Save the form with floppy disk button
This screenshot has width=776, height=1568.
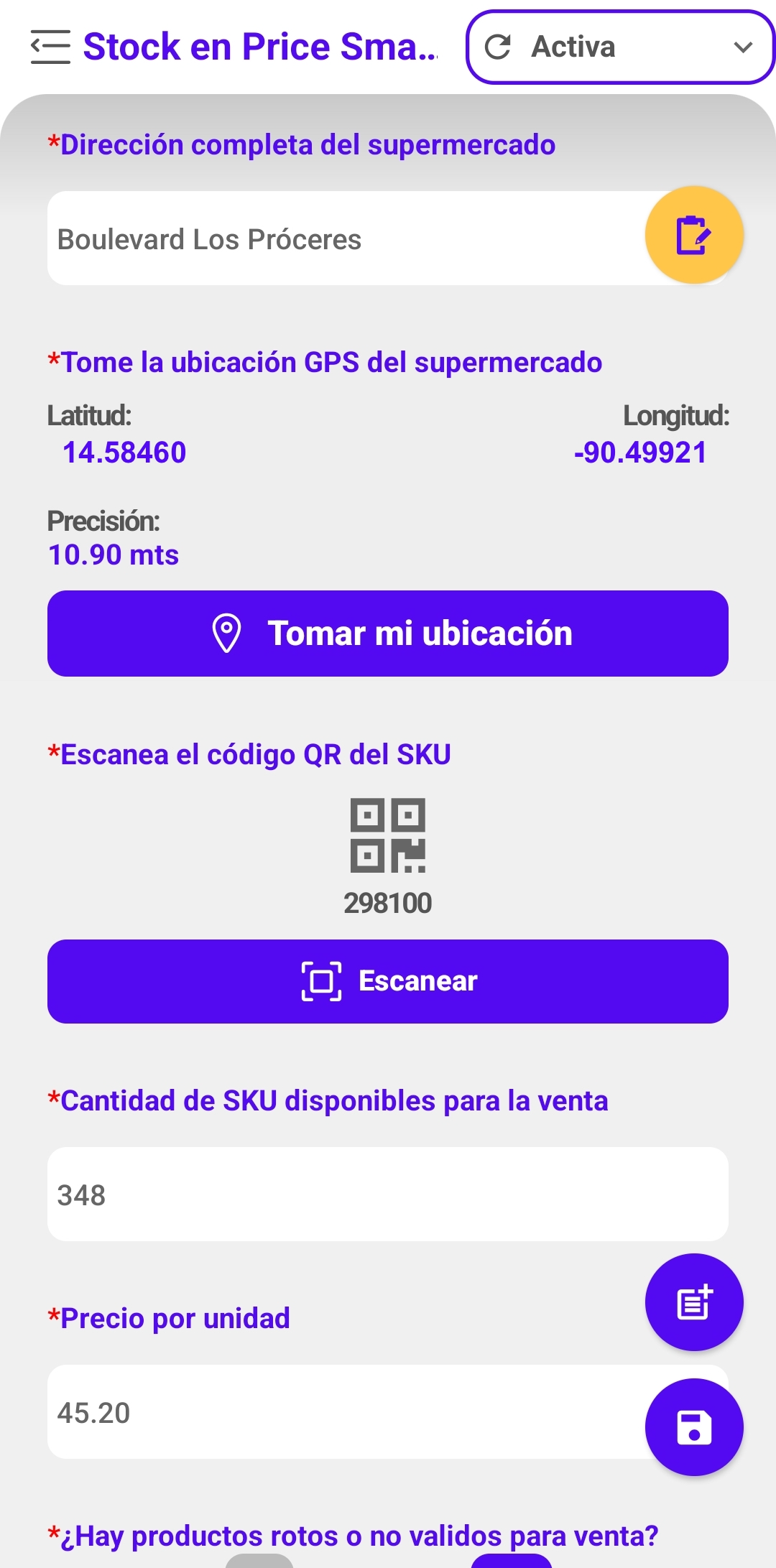[693, 1427]
